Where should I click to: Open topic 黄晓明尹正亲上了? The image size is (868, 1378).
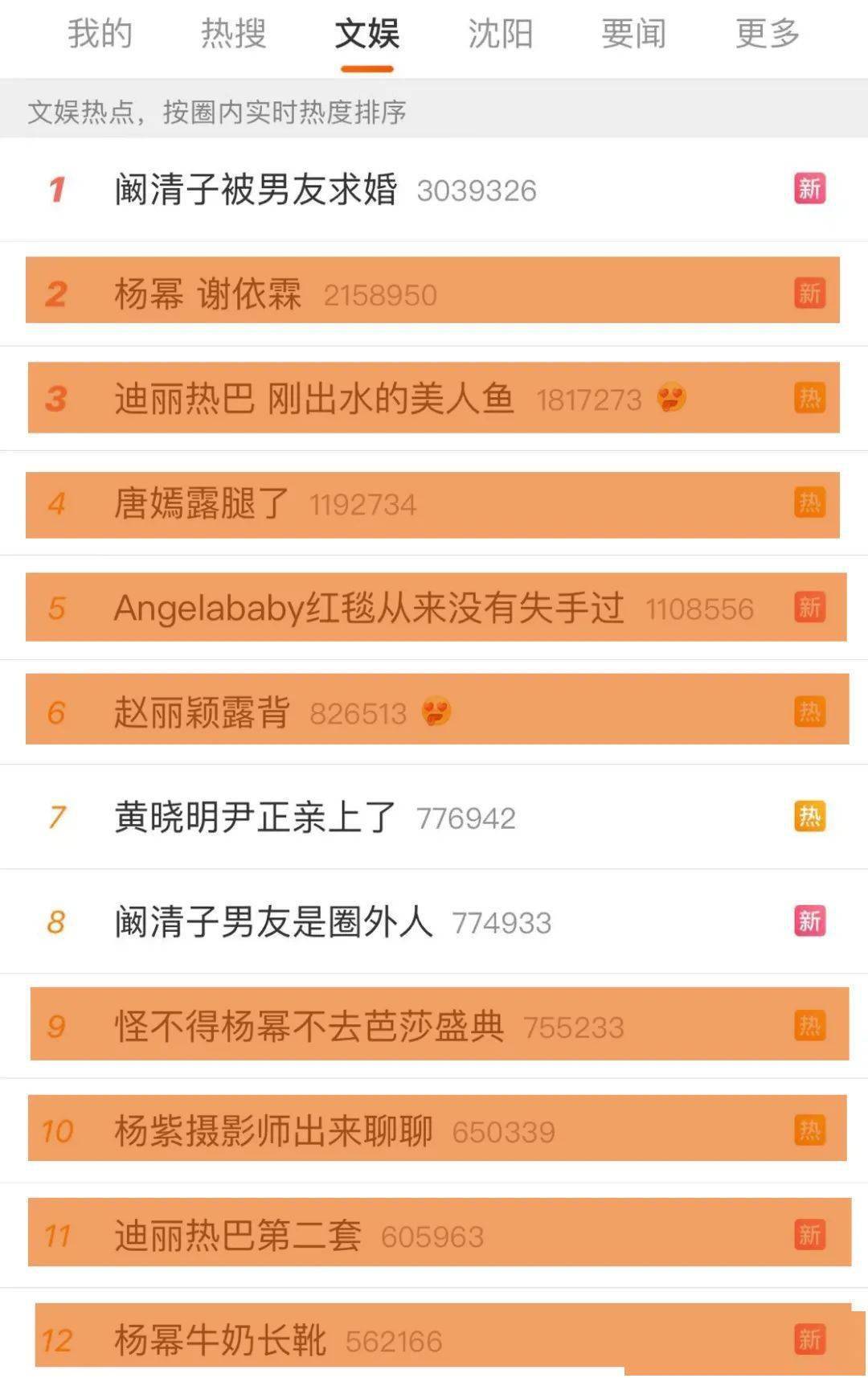point(256,818)
